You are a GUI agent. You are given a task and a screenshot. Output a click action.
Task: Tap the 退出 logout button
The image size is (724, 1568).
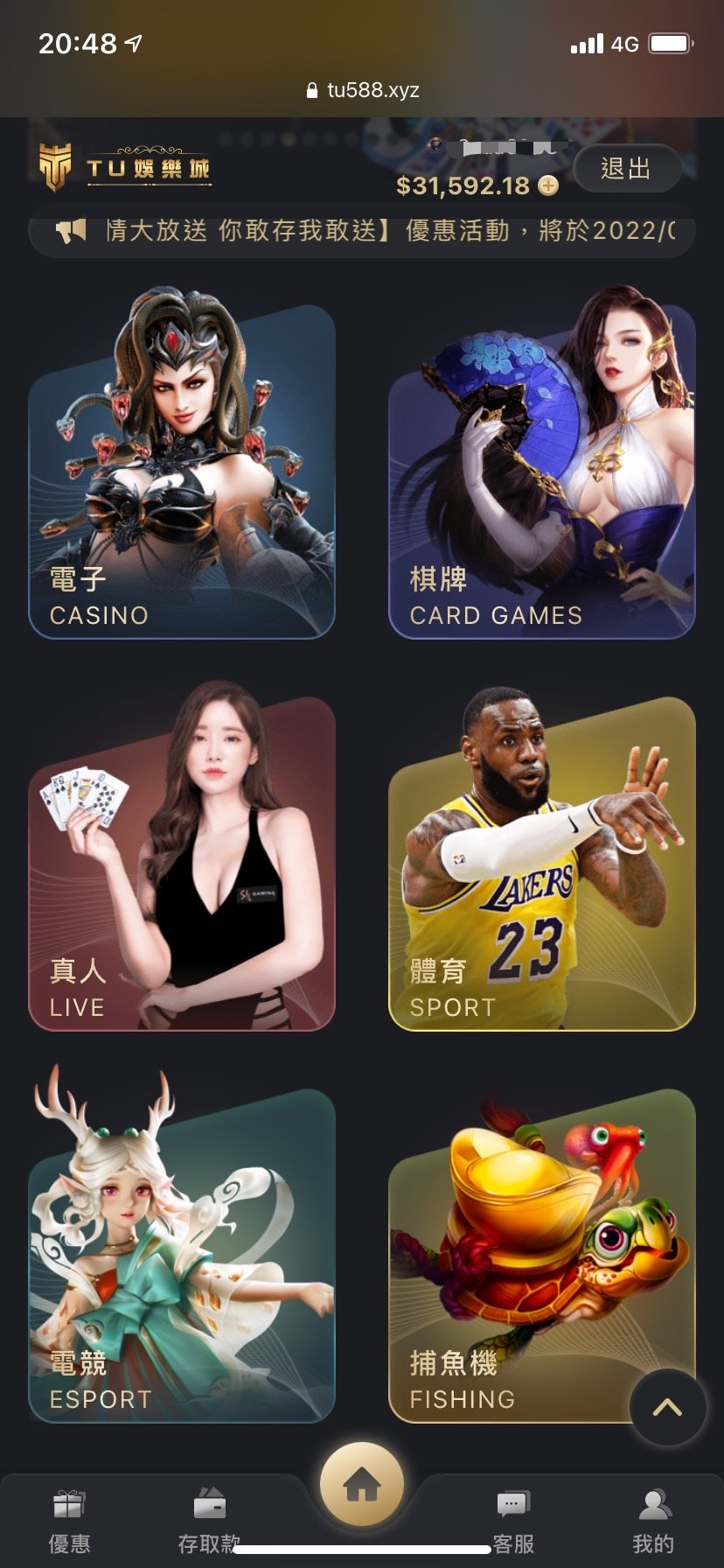pyautogui.click(x=626, y=168)
